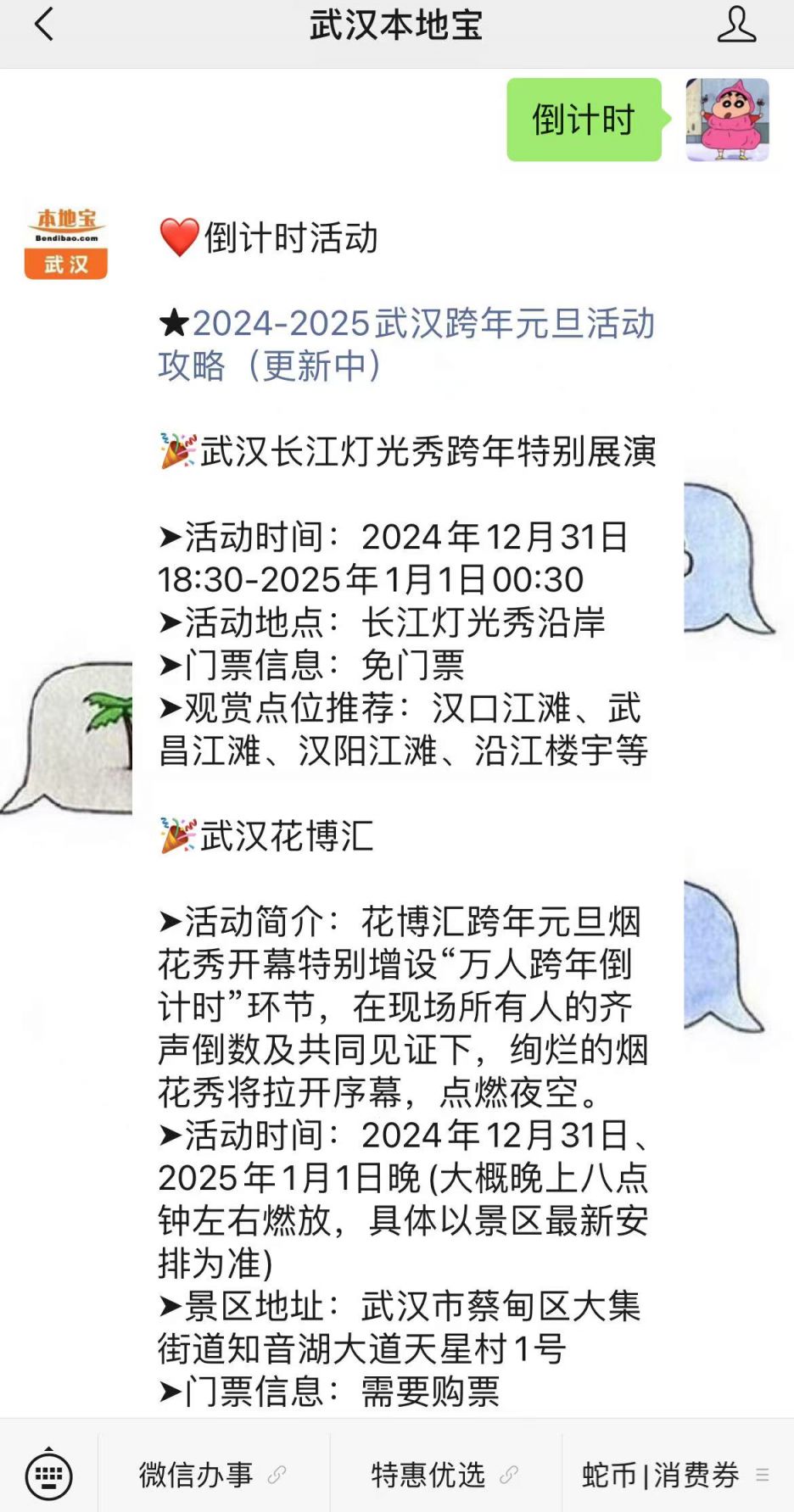Open 2024-2025武汉跨年元旦活动攻略 link
The image size is (794, 1512).
(x=406, y=344)
